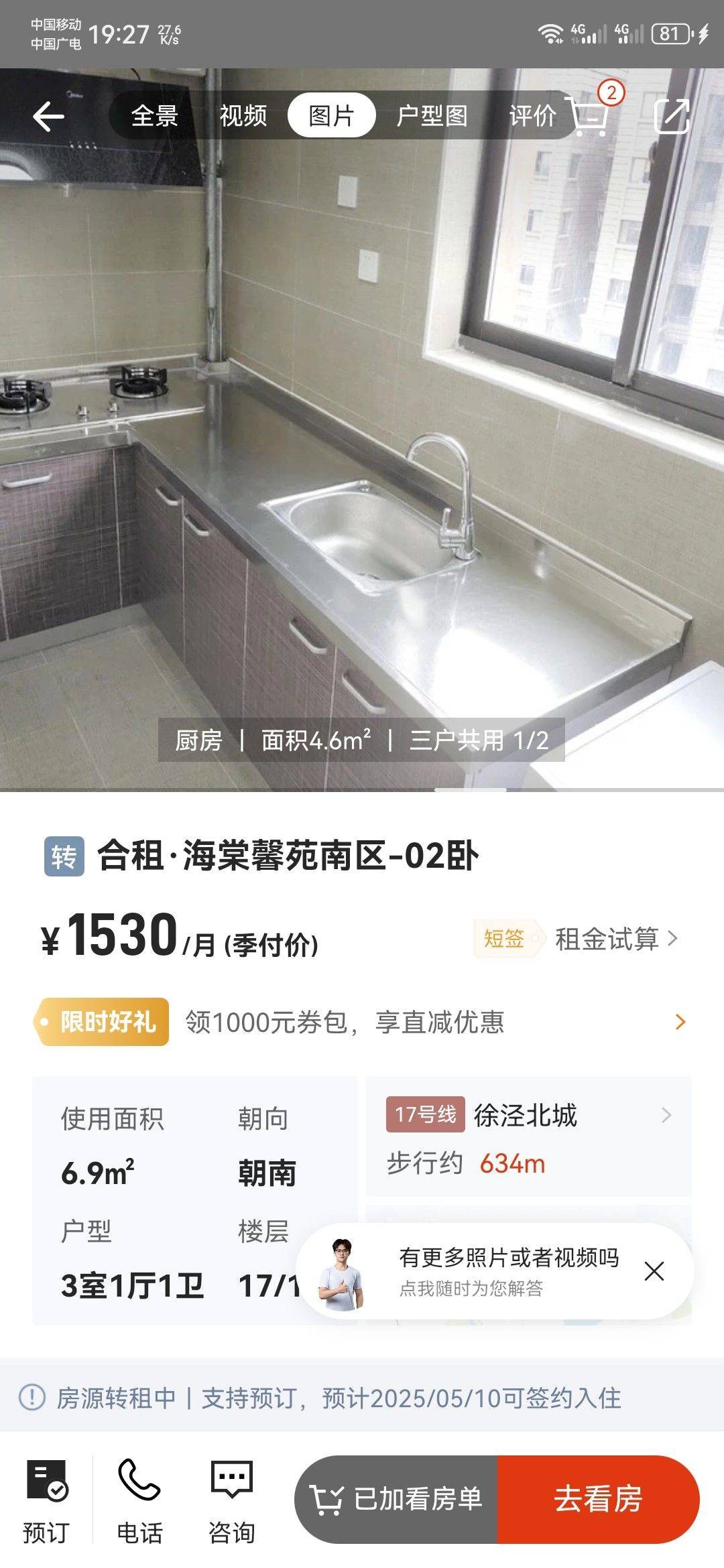Screen dimensions: 724x1568
Task: Tap 去看房 to schedule a viewing
Action: 598,1500
